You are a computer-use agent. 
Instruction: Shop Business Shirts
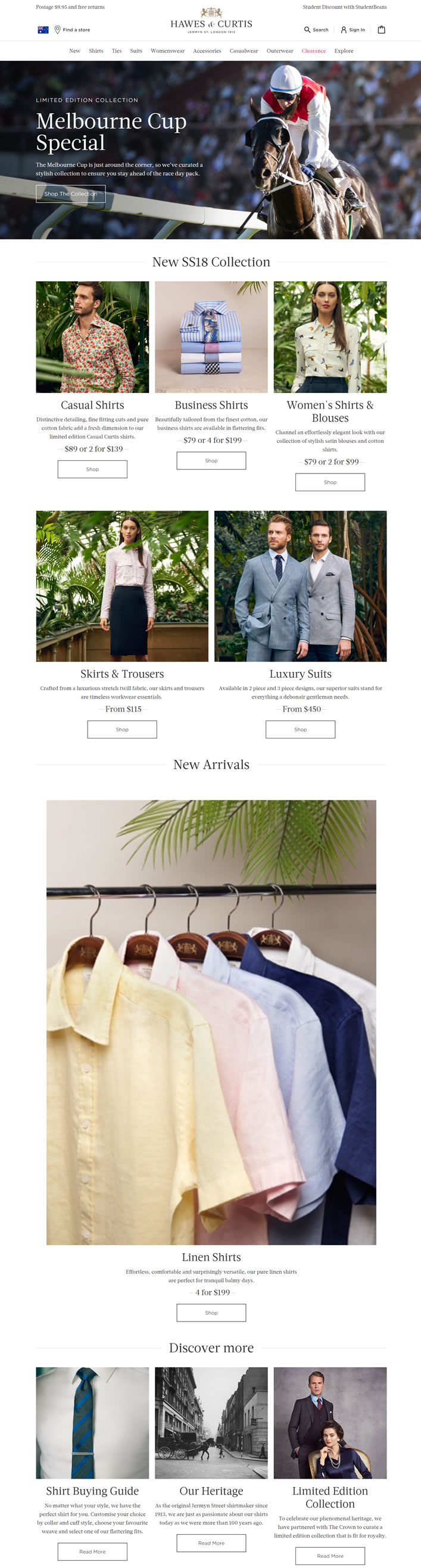[211, 460]
